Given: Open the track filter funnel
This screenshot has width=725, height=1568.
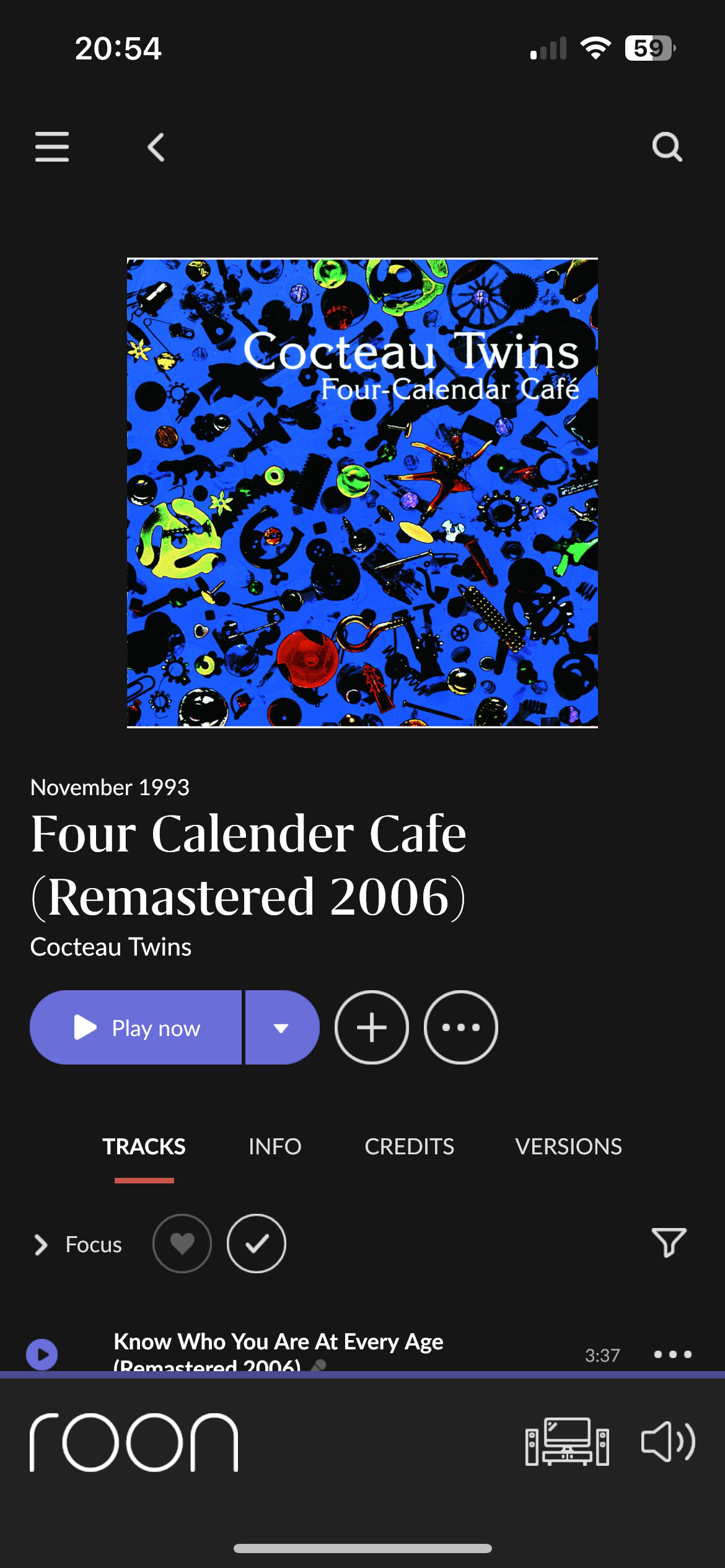Looking at the screenshot, I should (x=669, y=1242).
